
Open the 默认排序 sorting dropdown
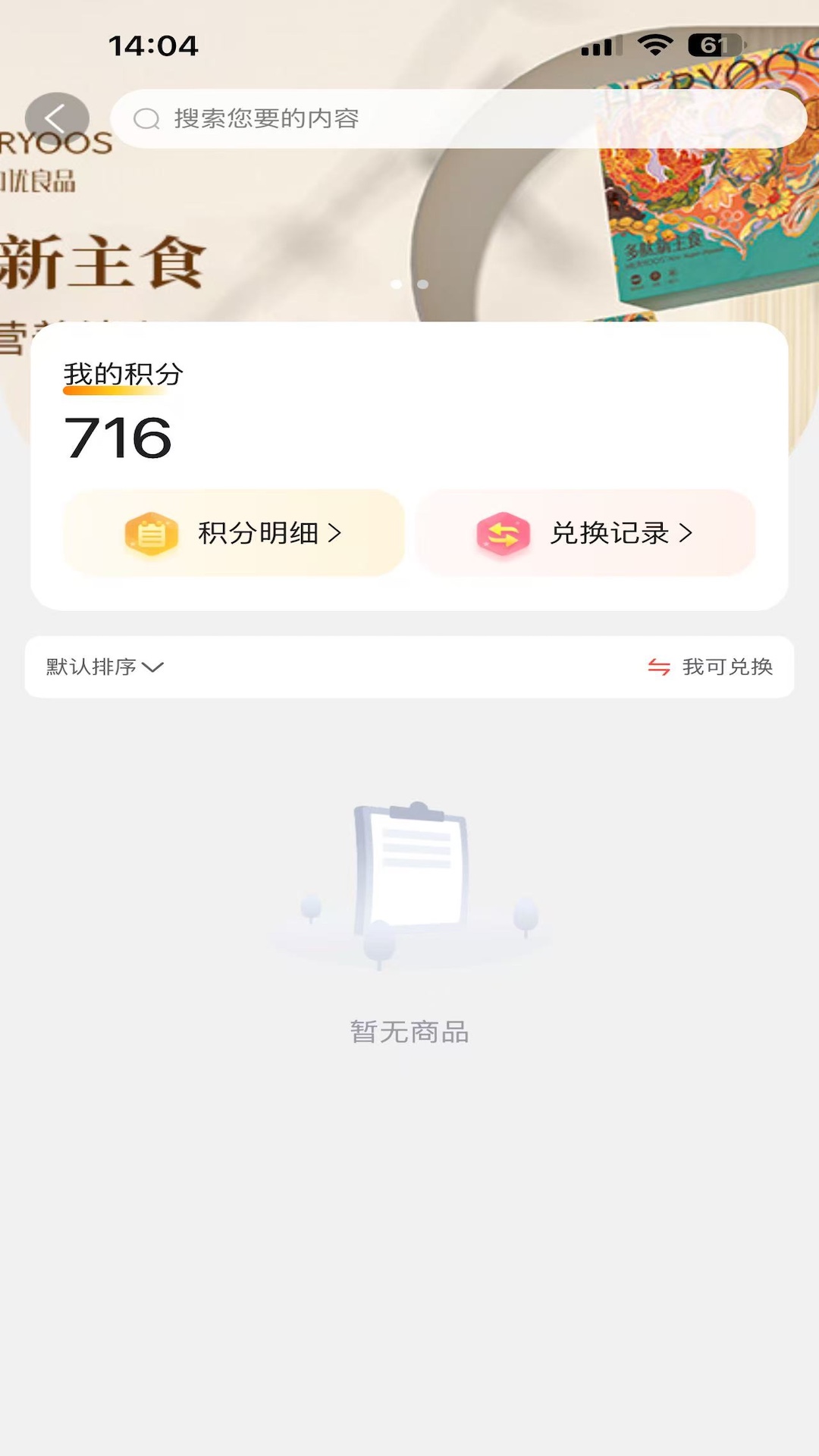[x=102, y=667]
